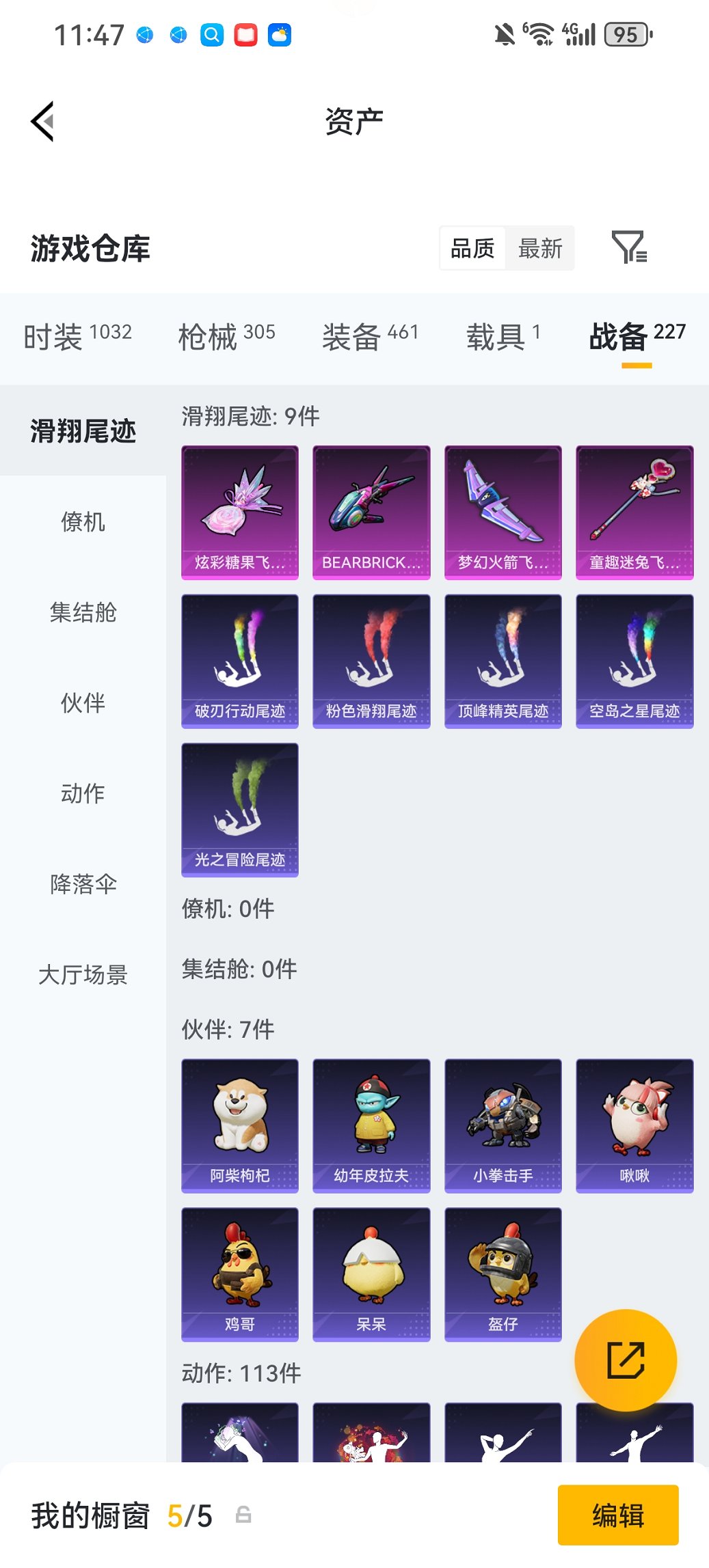Image resolution: width=709 pixels, height=1568 pixels.
Task: Switch to the 装备 tab
Action: click(x=370, y=336)
